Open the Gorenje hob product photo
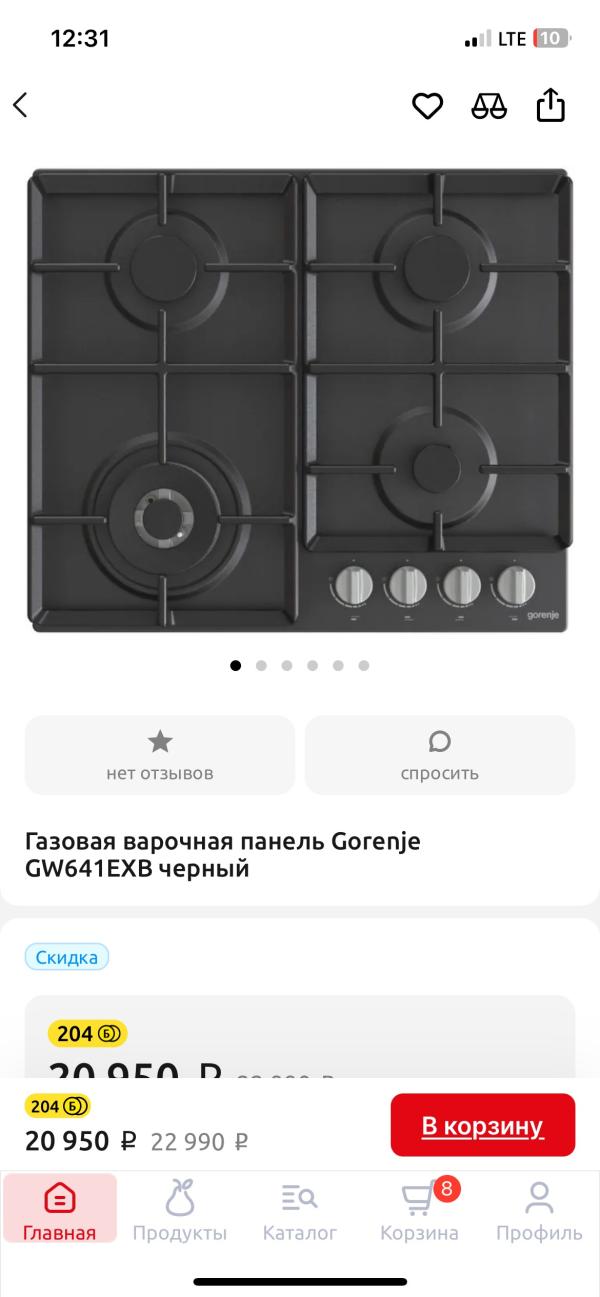This screenshot has width=600, height=1297. (x=300, y=400)
